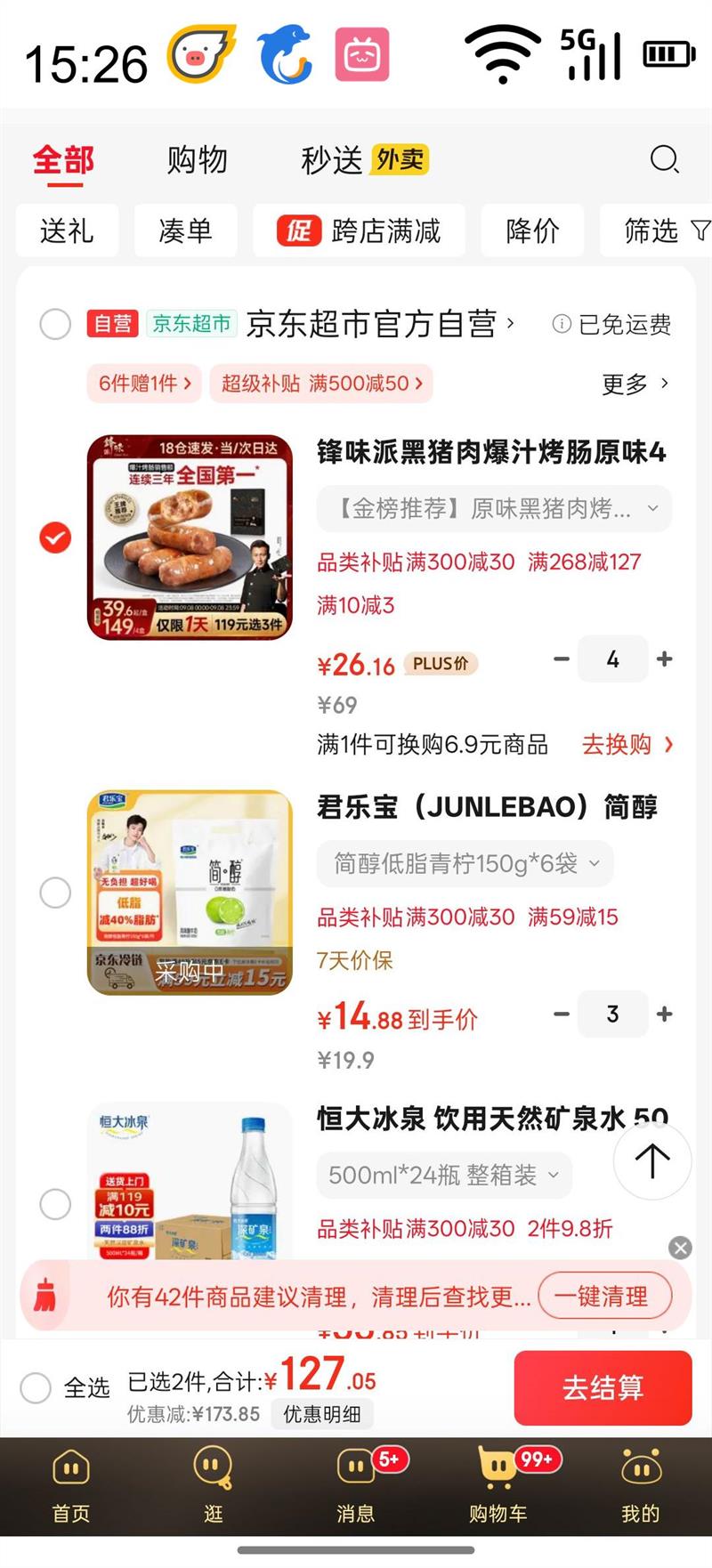712x1568 pixels.
Task: Select the 跨店满减 filter chip
Action: pyautogui.click(x=360, y=231)
